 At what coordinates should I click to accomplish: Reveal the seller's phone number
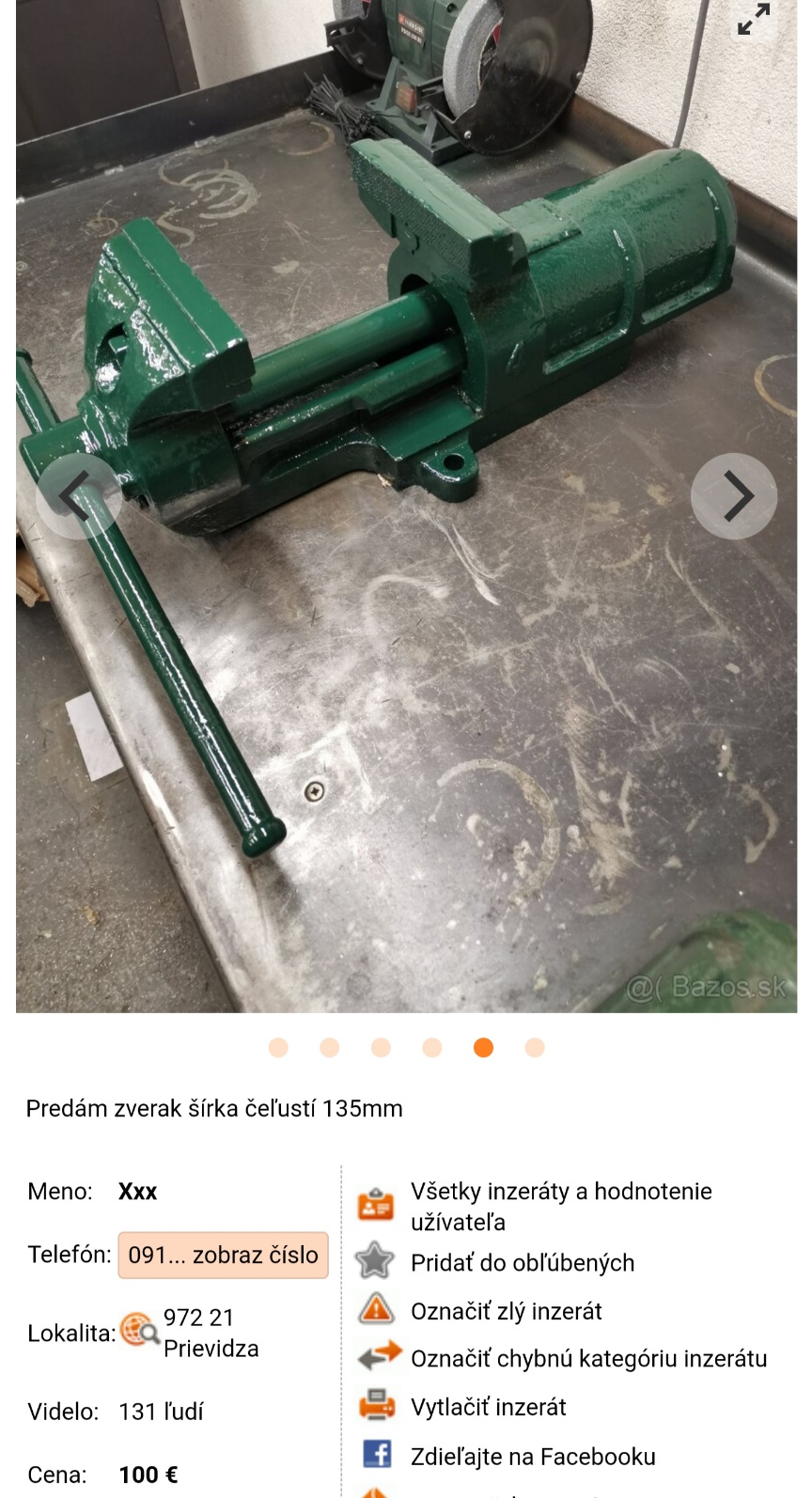click(224, 1255)
